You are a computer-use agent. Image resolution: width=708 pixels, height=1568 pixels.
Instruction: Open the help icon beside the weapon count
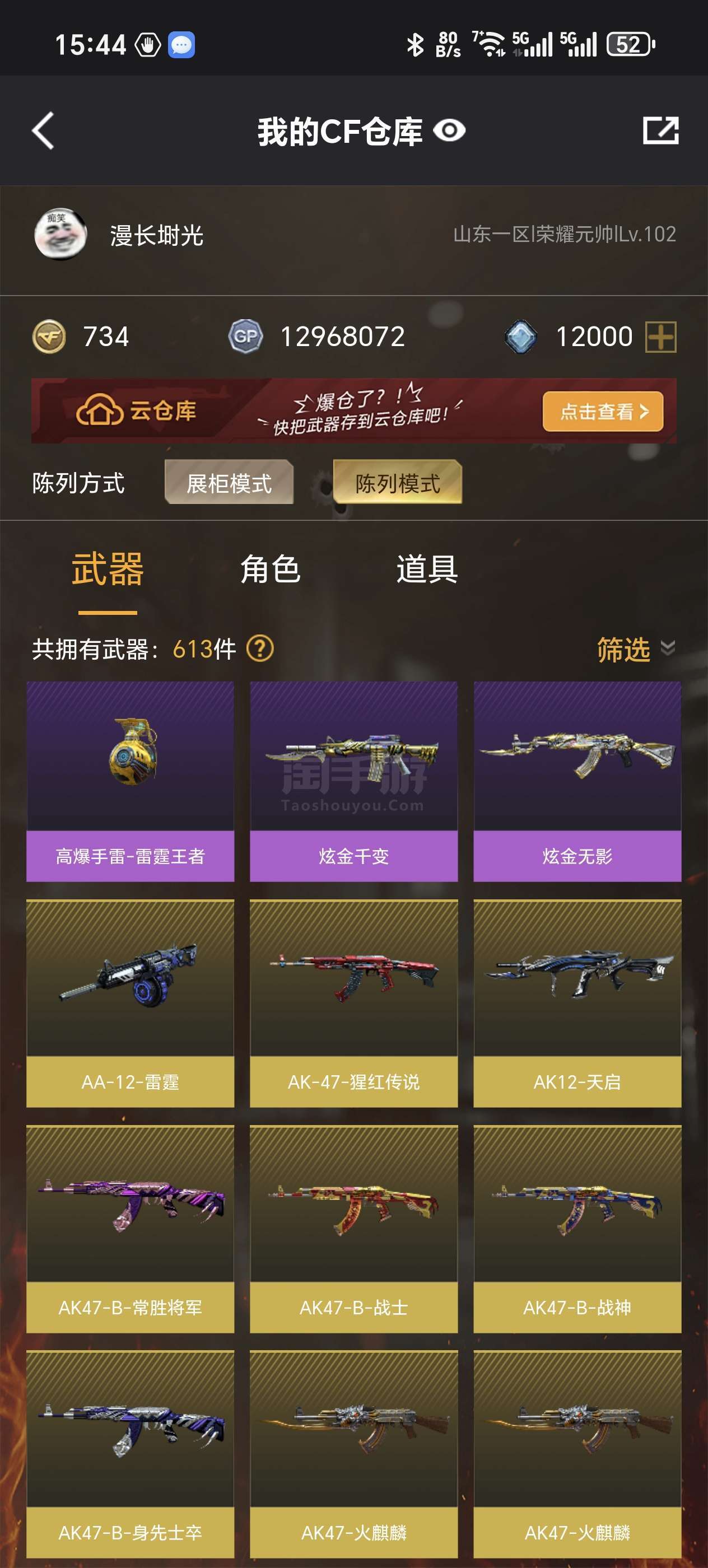coord(260,649)
